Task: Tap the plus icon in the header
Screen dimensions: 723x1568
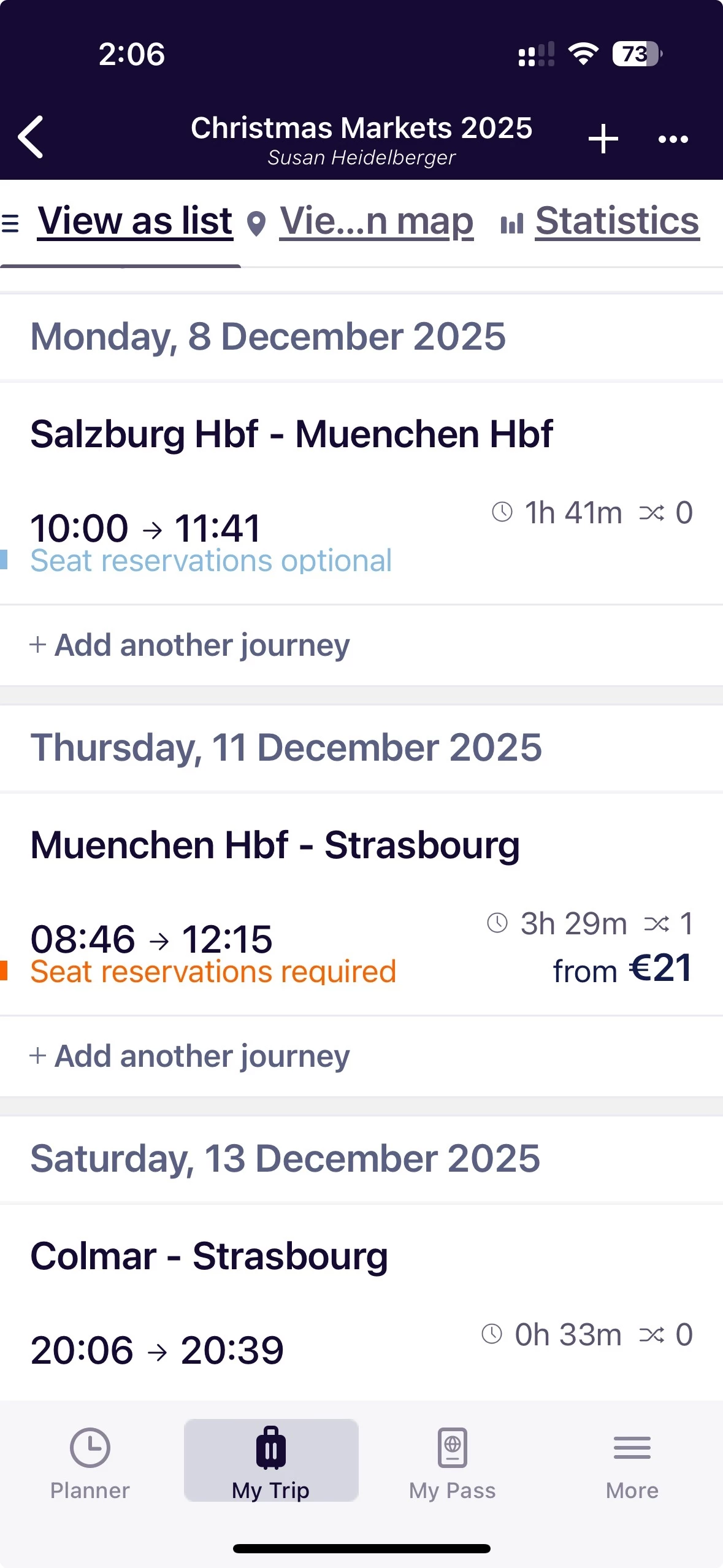Action: coord(603,139)
